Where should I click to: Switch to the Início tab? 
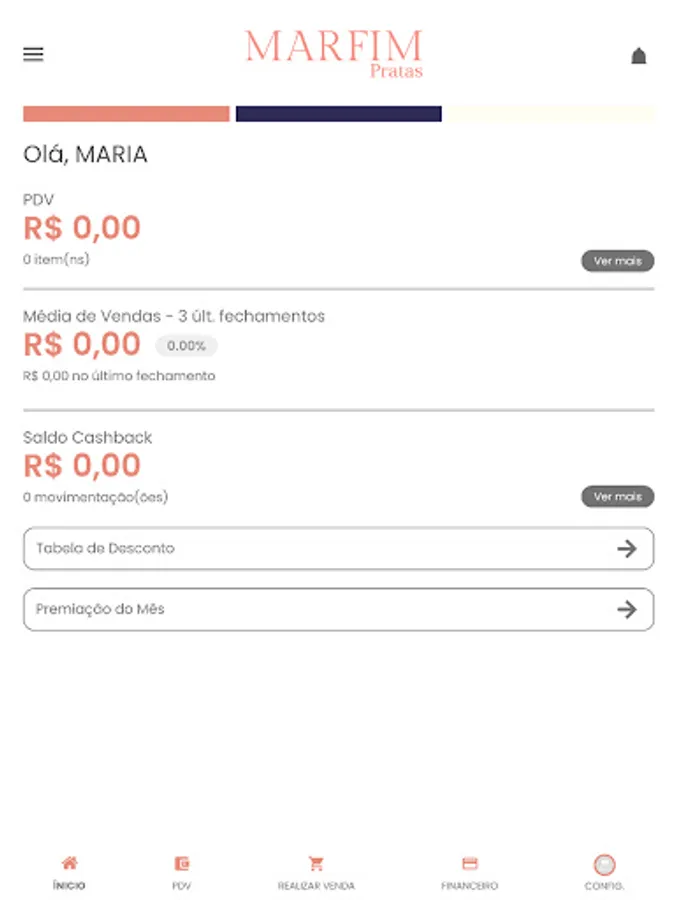pos(69,872)
